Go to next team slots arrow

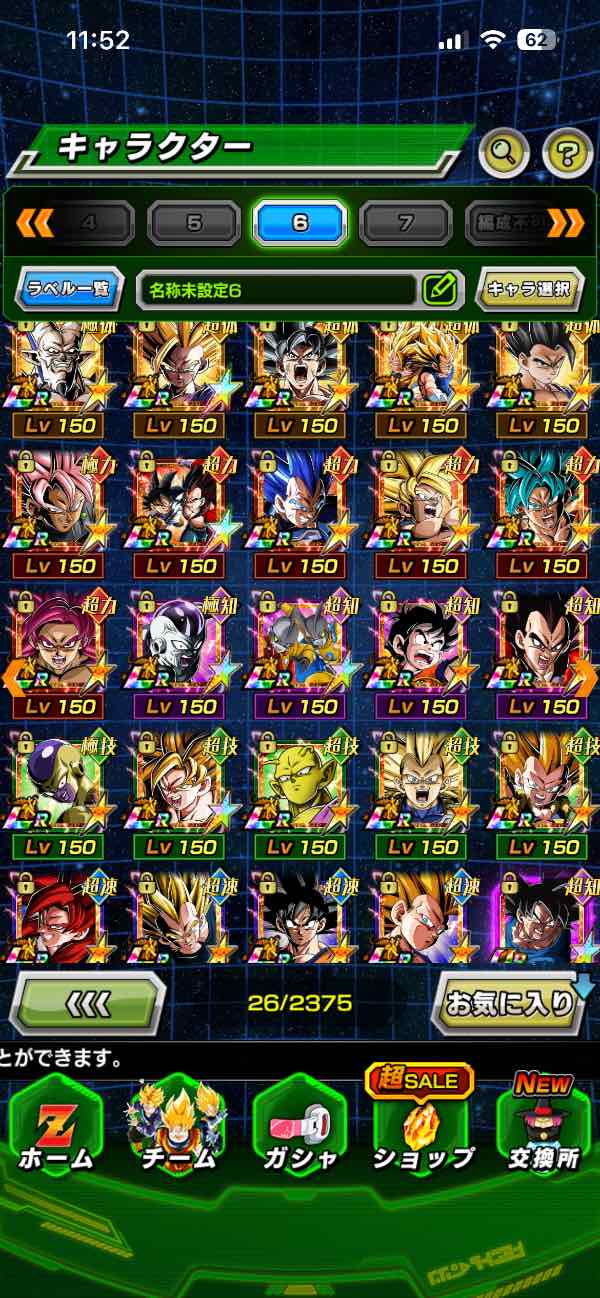pyautogui.click(x=566, y=223)
